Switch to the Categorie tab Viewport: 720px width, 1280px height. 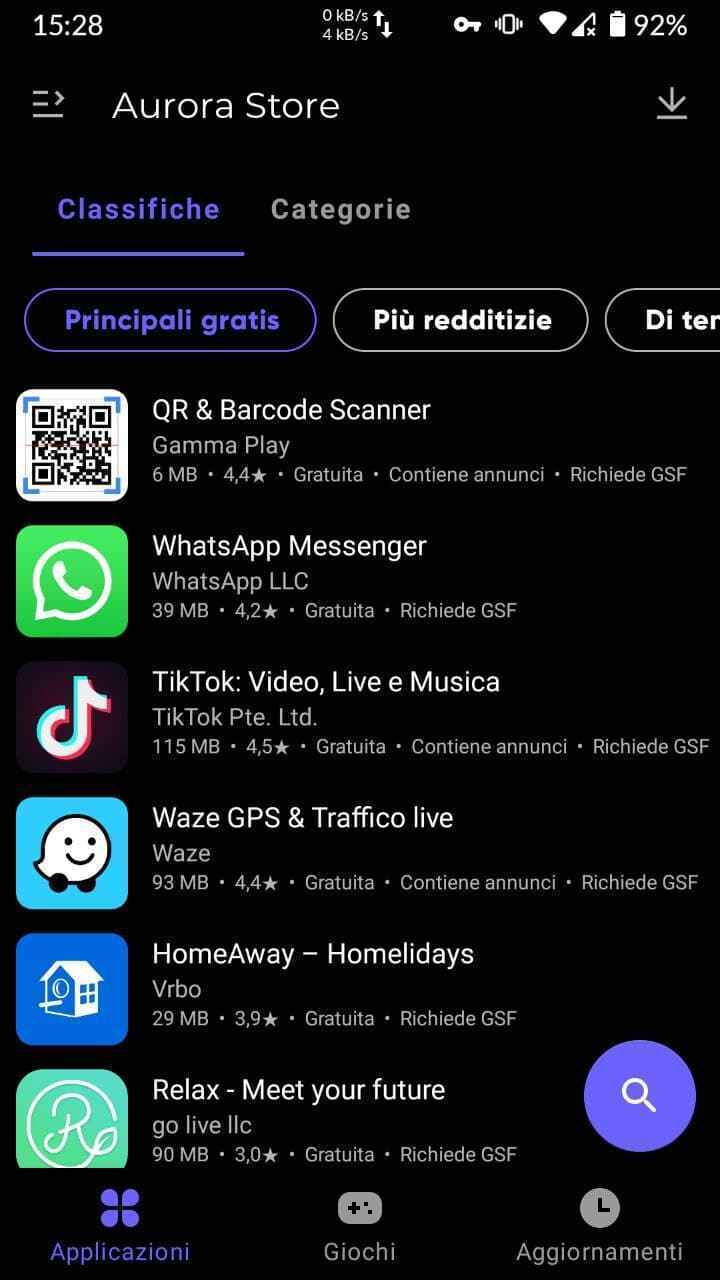(340, 209)
